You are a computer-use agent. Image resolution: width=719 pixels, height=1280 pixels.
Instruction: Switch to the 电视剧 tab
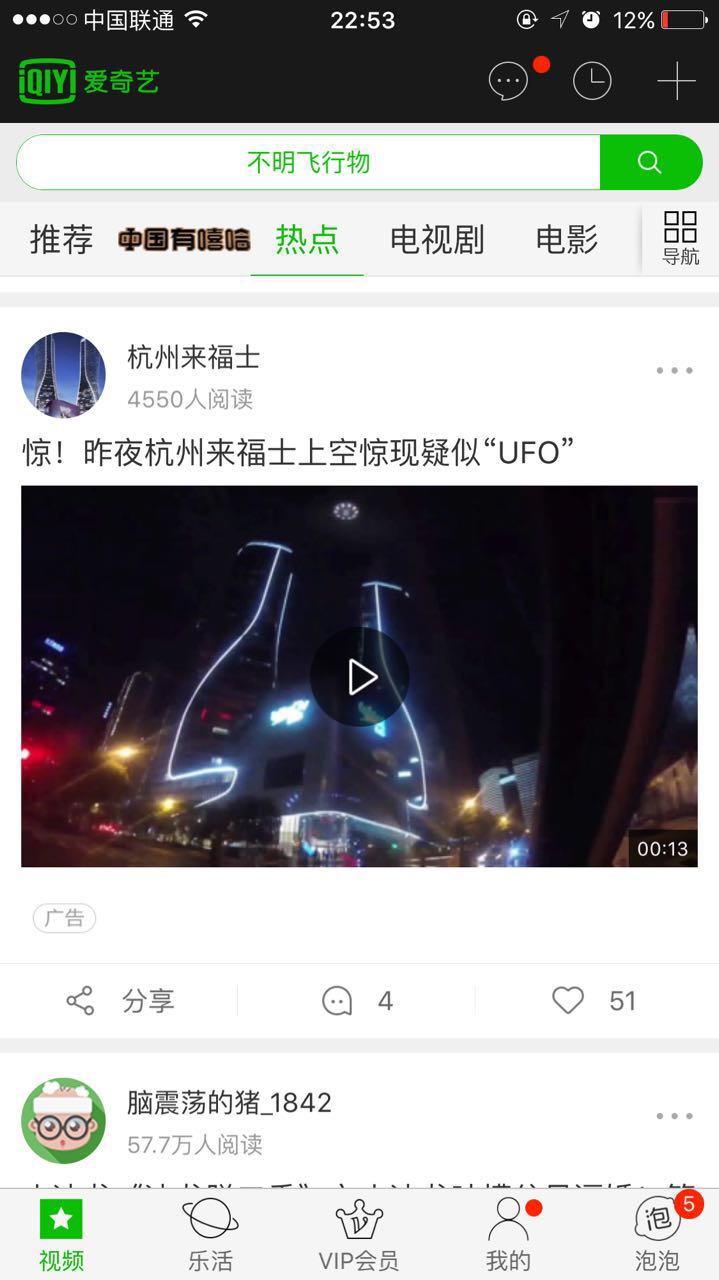point(437,240)
